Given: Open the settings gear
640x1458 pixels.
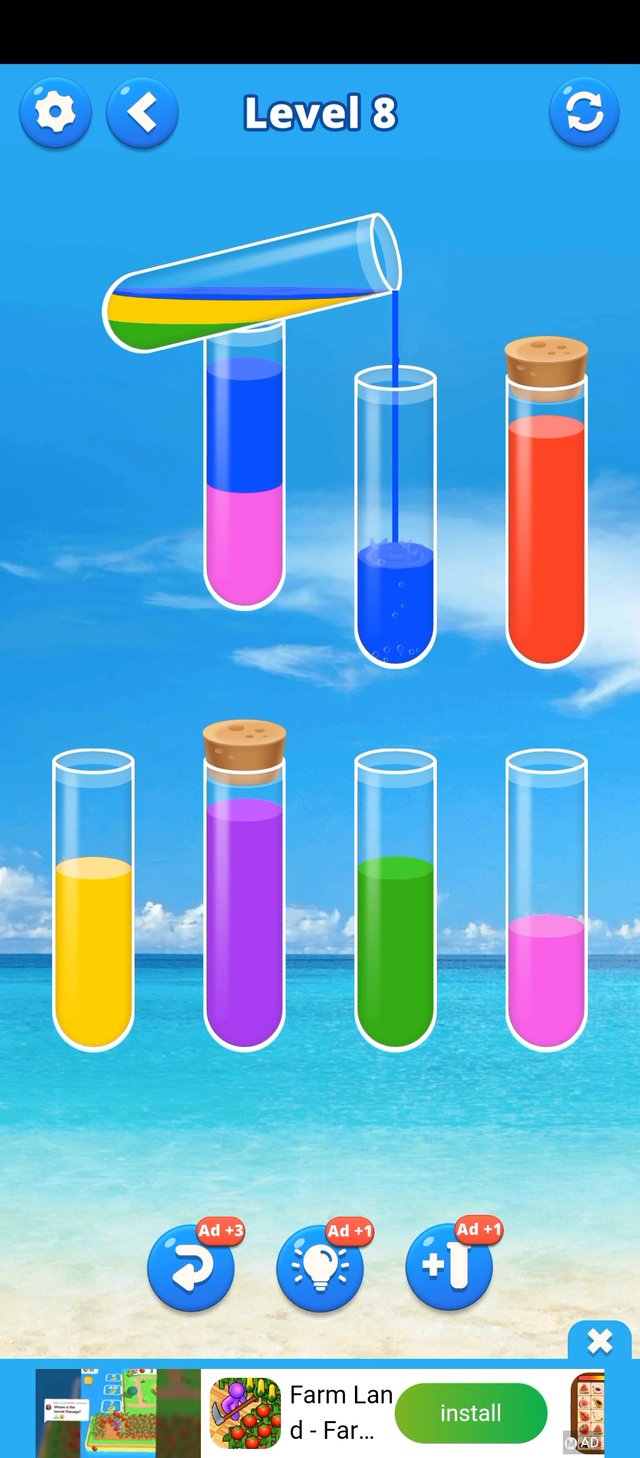Looking at the screenshot, I should [55, 113].
